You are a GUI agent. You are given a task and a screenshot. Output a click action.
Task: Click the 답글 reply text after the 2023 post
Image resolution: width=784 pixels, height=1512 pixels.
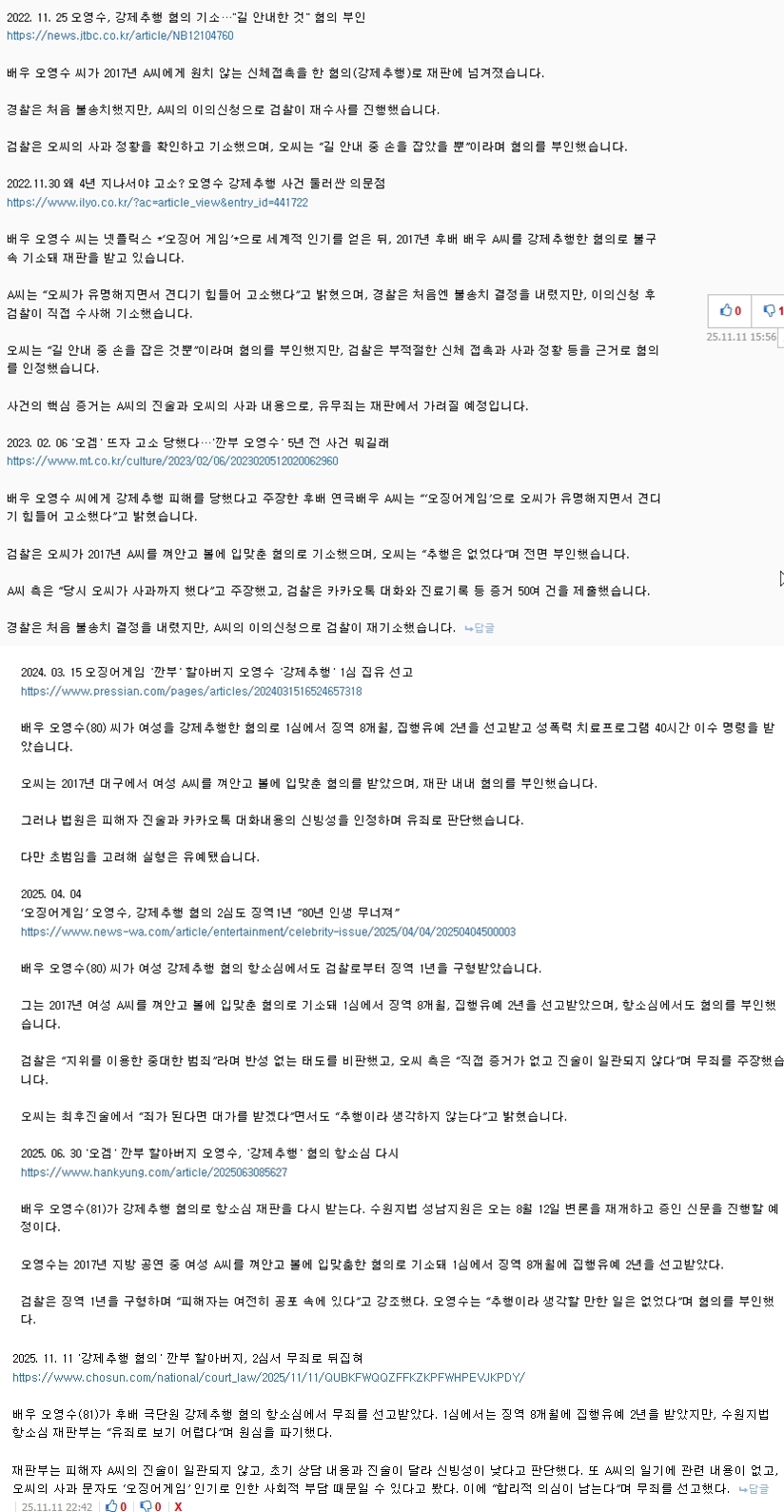[x=487, y=627]
